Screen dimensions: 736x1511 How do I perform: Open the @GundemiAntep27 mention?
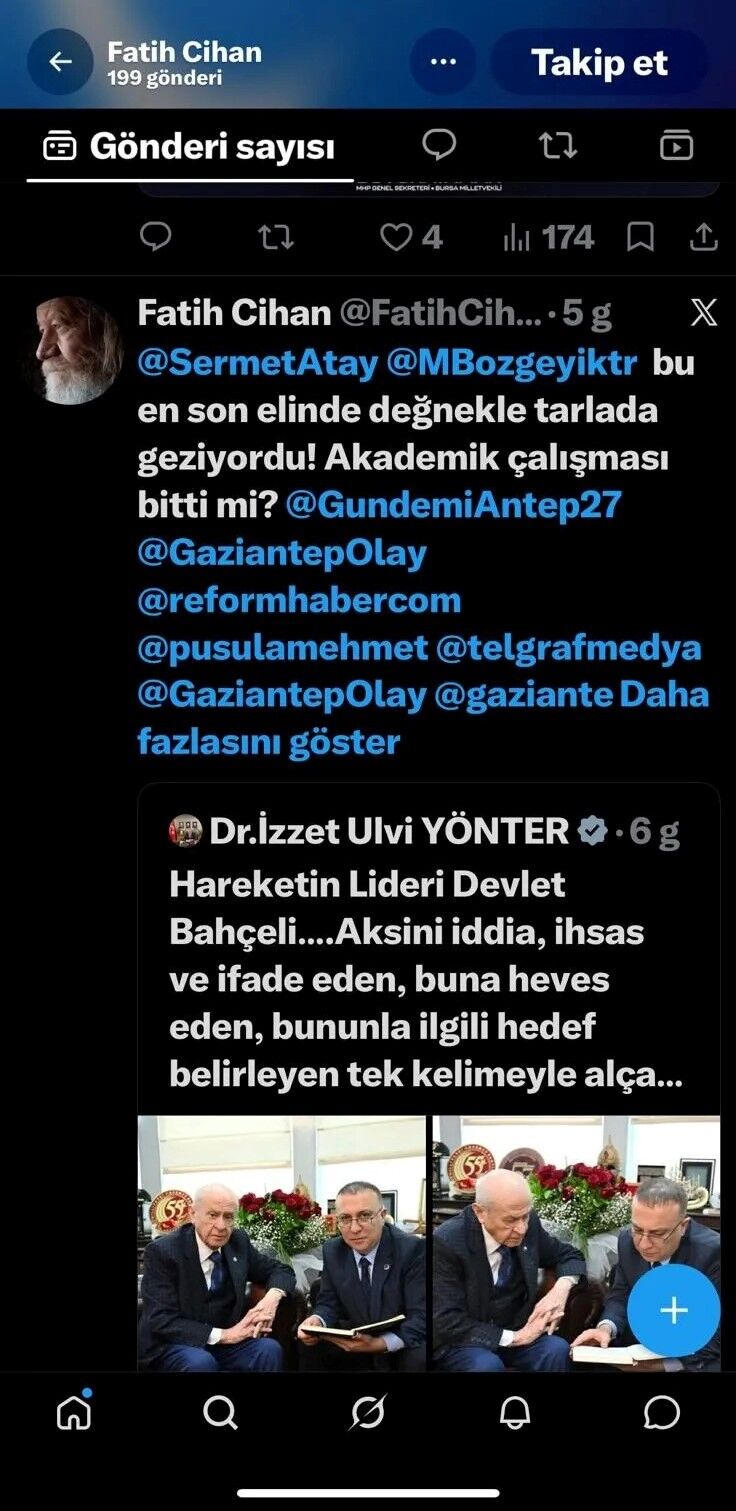click(454, 505)
